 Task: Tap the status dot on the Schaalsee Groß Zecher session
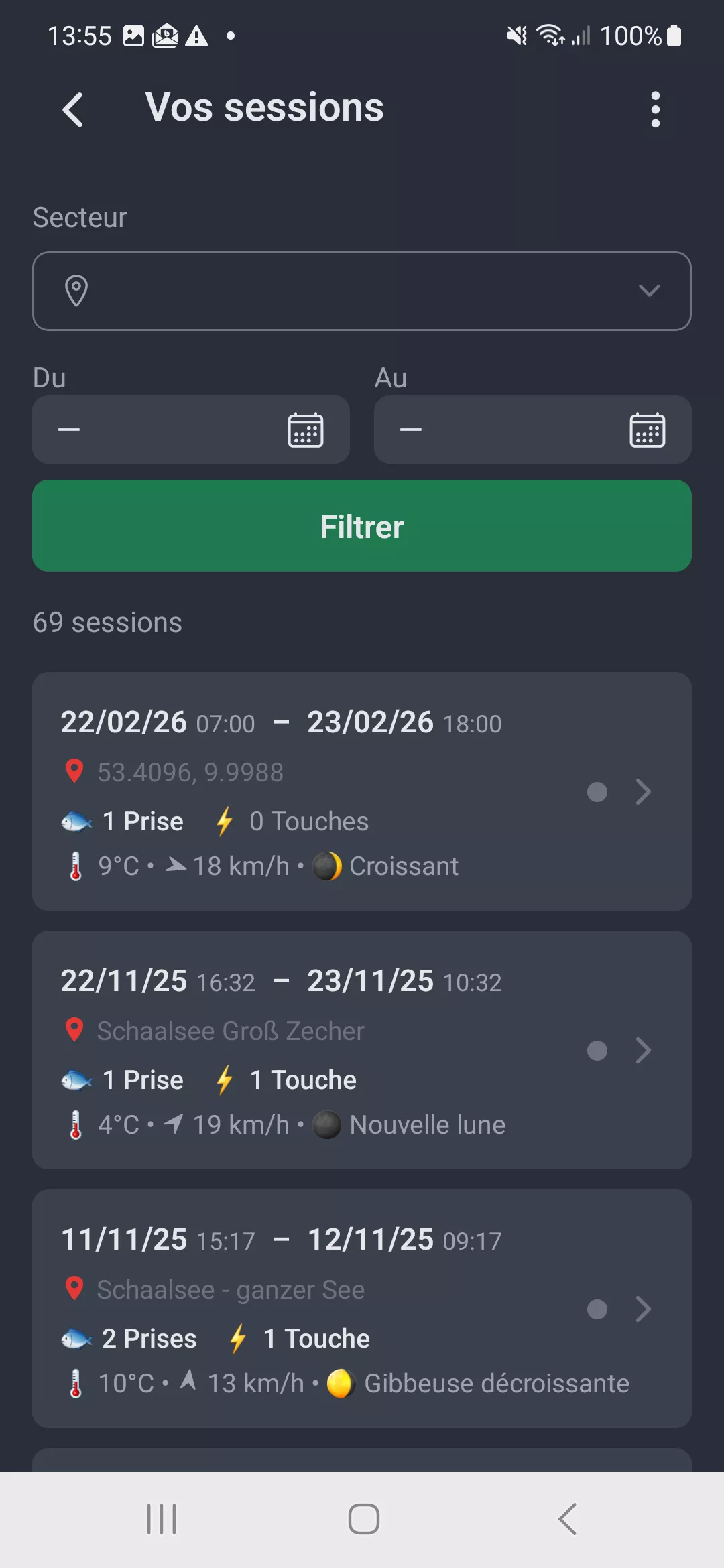click(x=597, y=1051)
